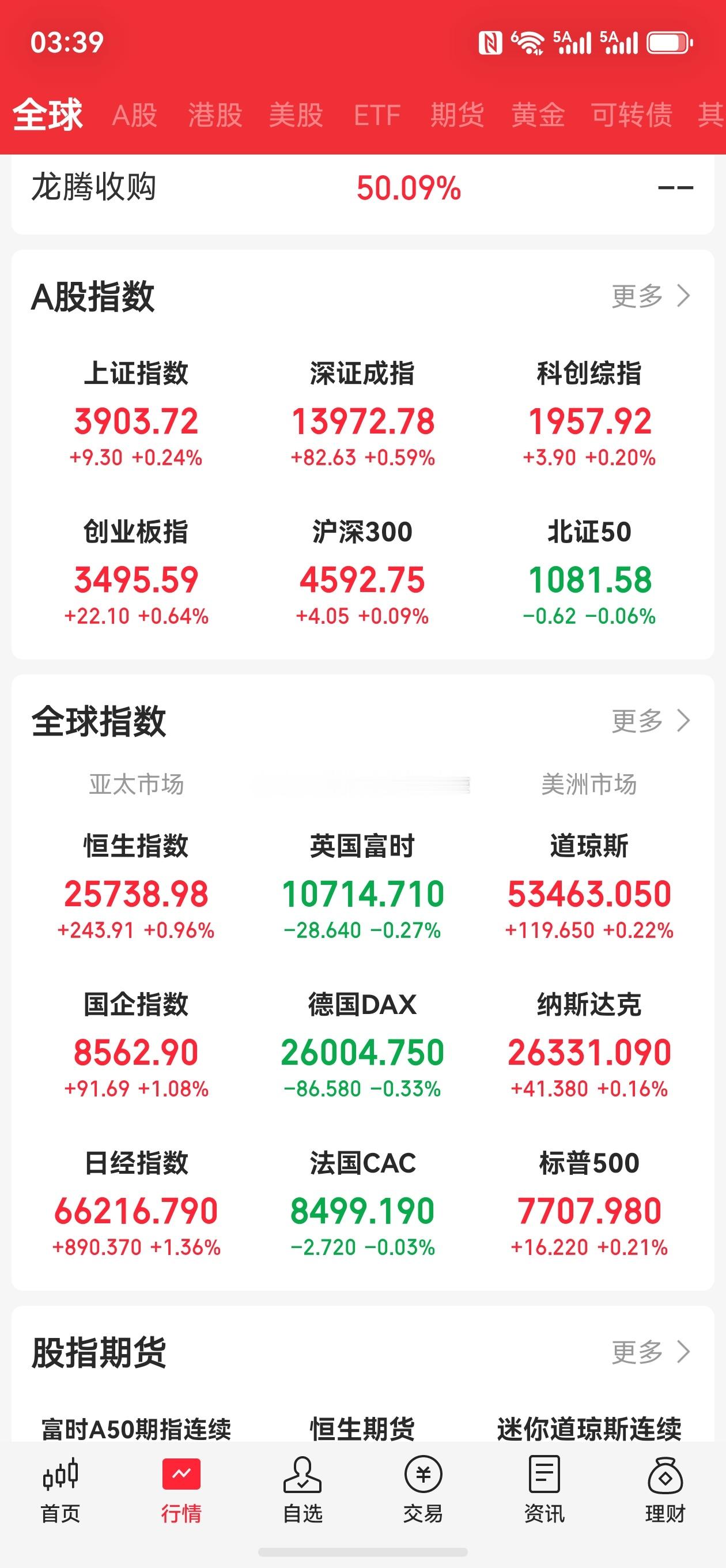
Task: Open the 黄金 tab
Action: tap(538, 115)
